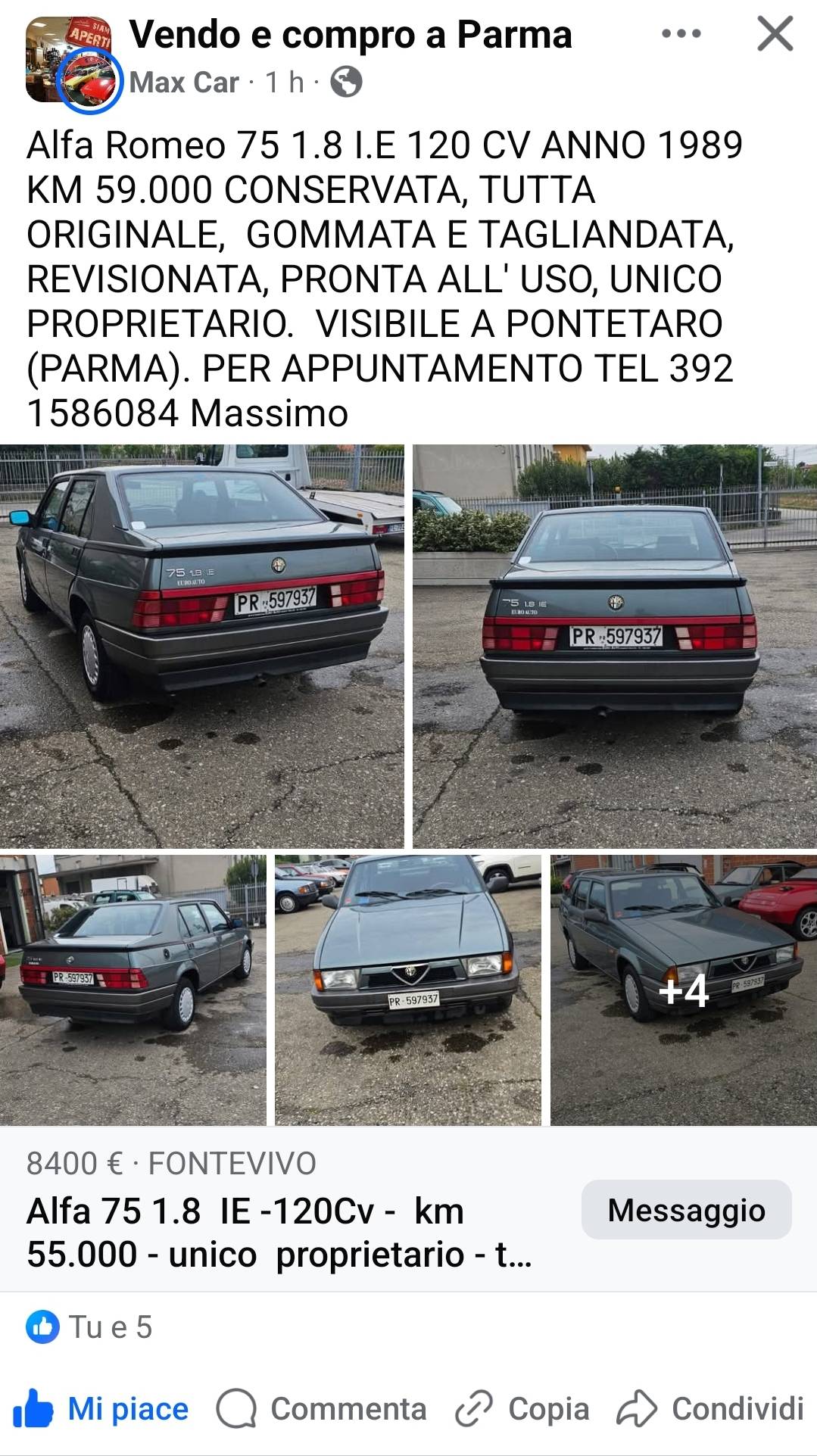This screenshot has width=817, height=1456.
Task: Send a message to the seller with Messaggio
Action: point(686,1209)
